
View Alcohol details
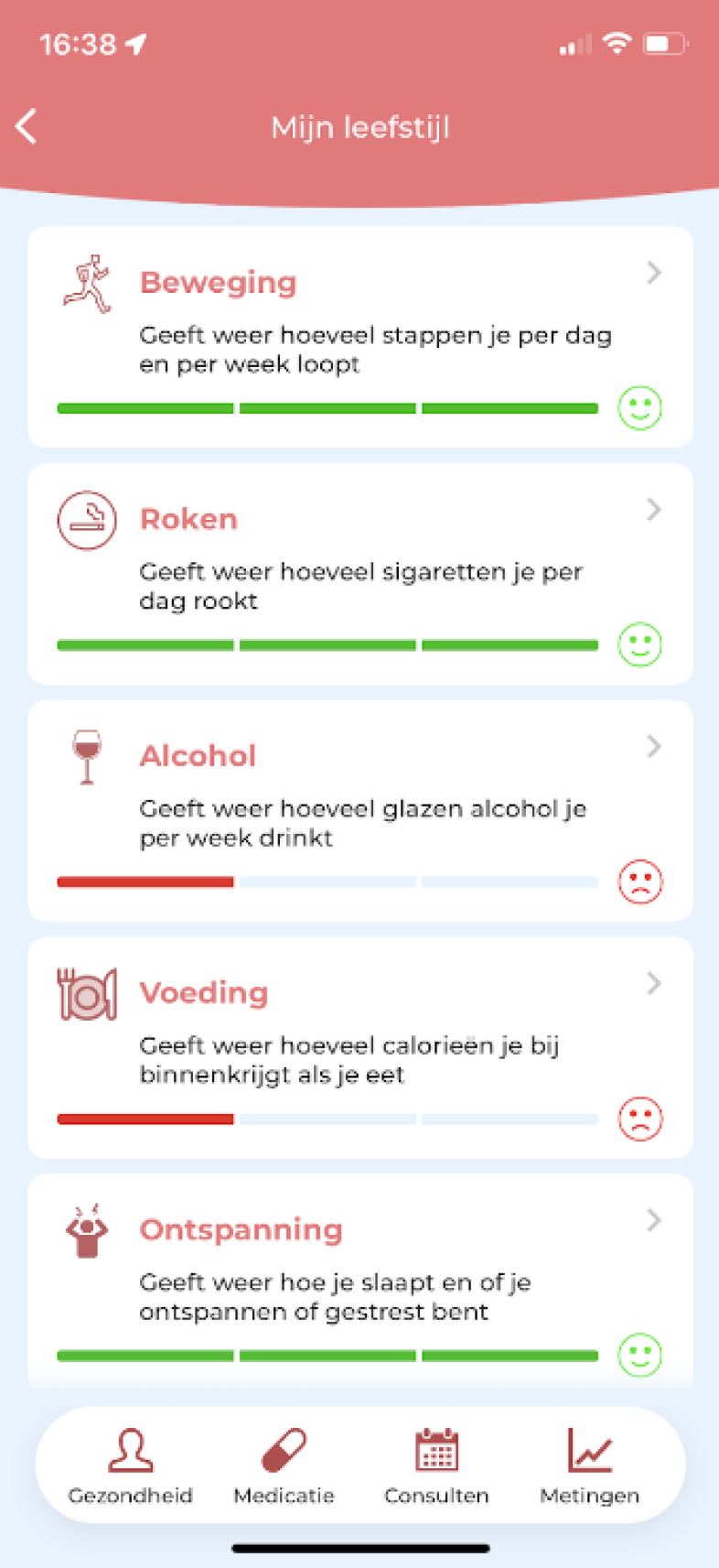point(360,811)
